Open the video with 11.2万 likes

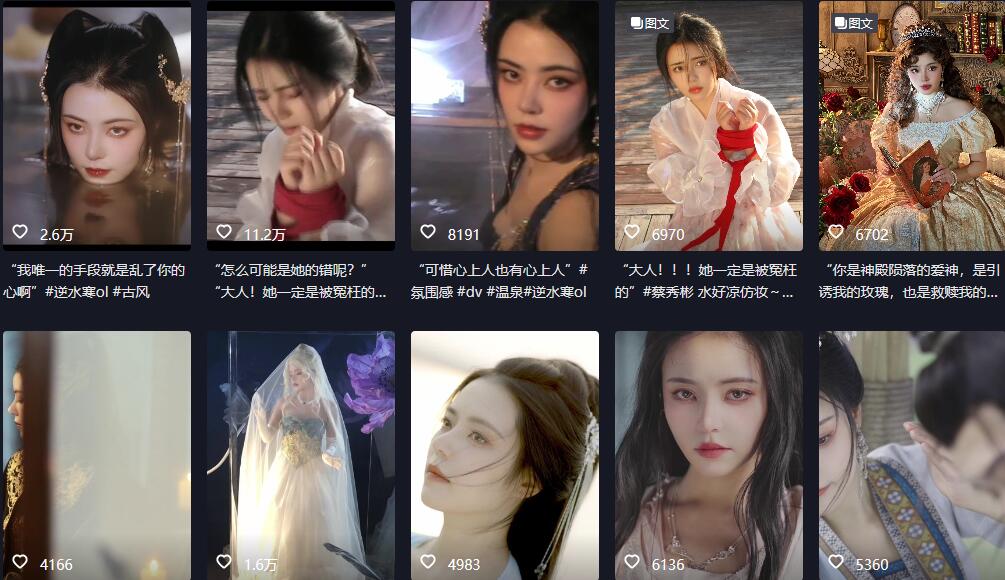point(300,125)
